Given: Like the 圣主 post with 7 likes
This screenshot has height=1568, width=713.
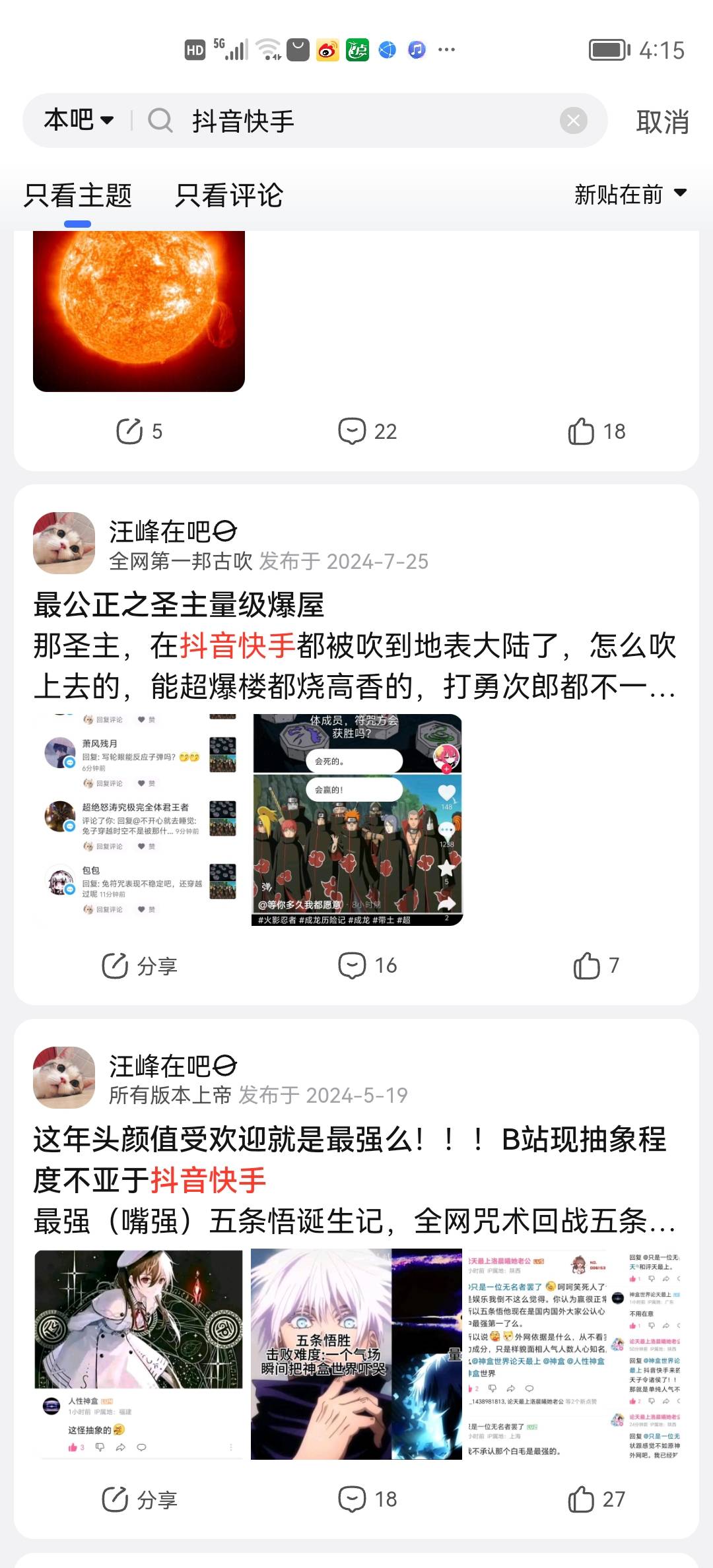Looking at the screenshot, I should point(596,965).
